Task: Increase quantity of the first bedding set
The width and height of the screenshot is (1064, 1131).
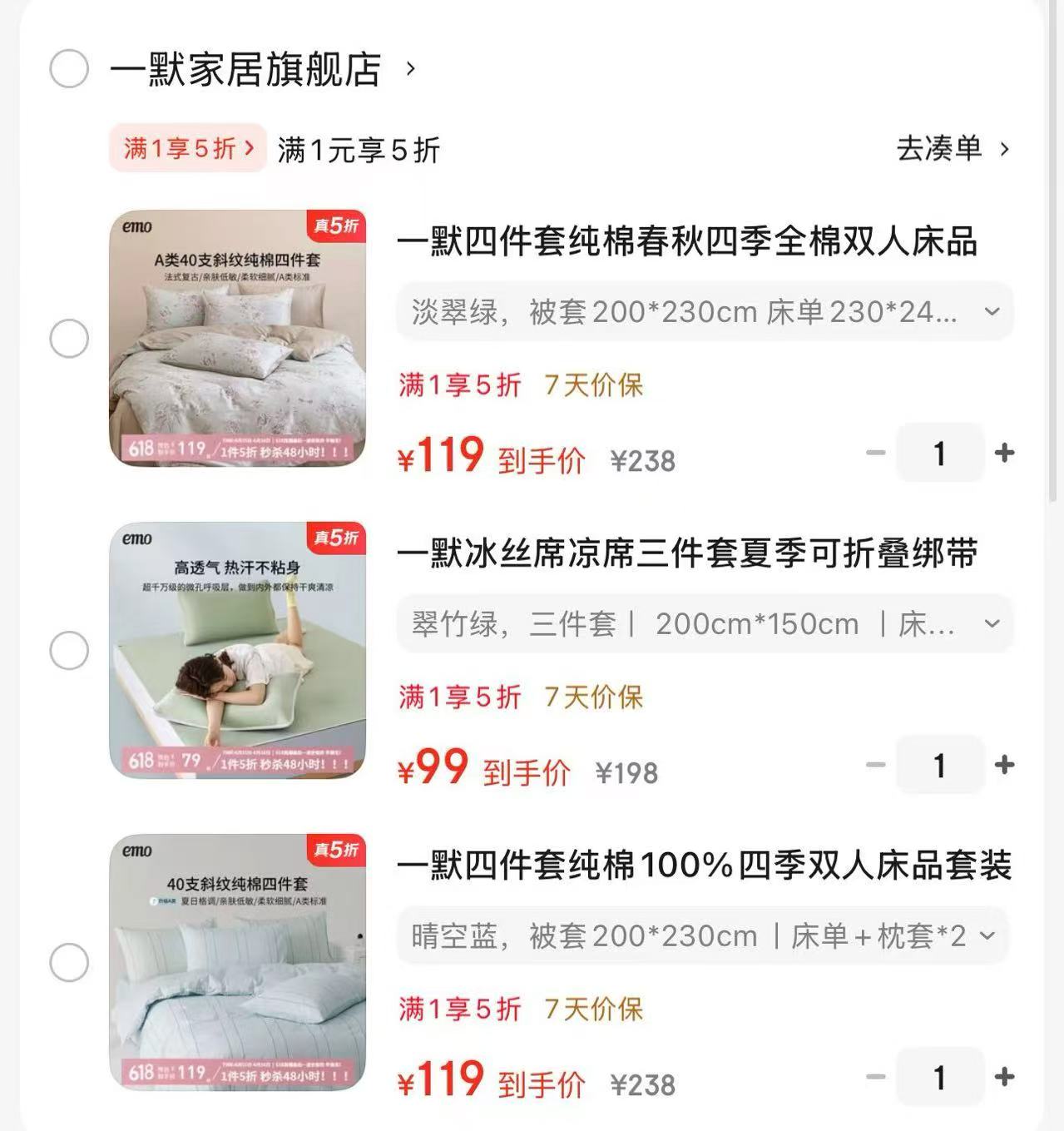Action: (x=1005, y=453)
